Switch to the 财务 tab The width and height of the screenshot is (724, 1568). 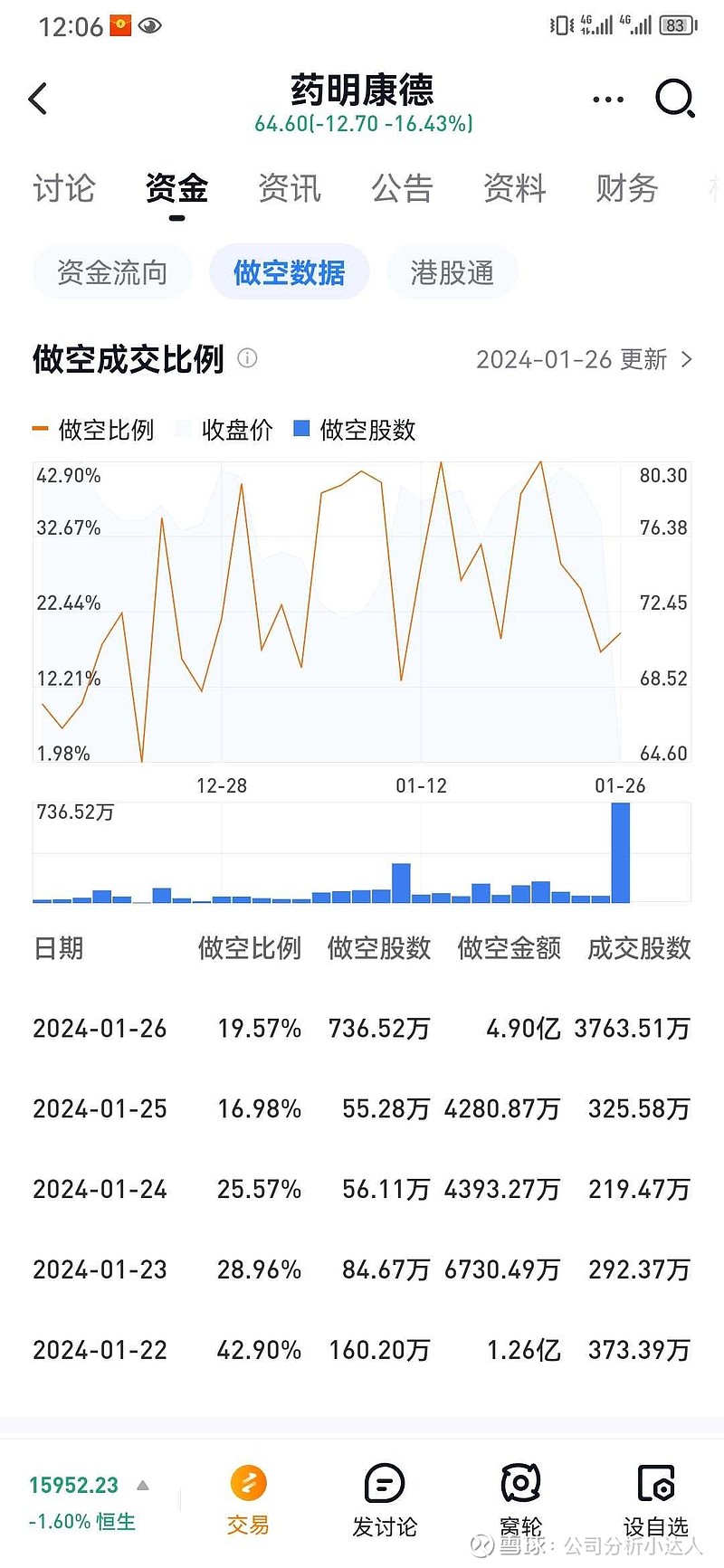(625, 188)
